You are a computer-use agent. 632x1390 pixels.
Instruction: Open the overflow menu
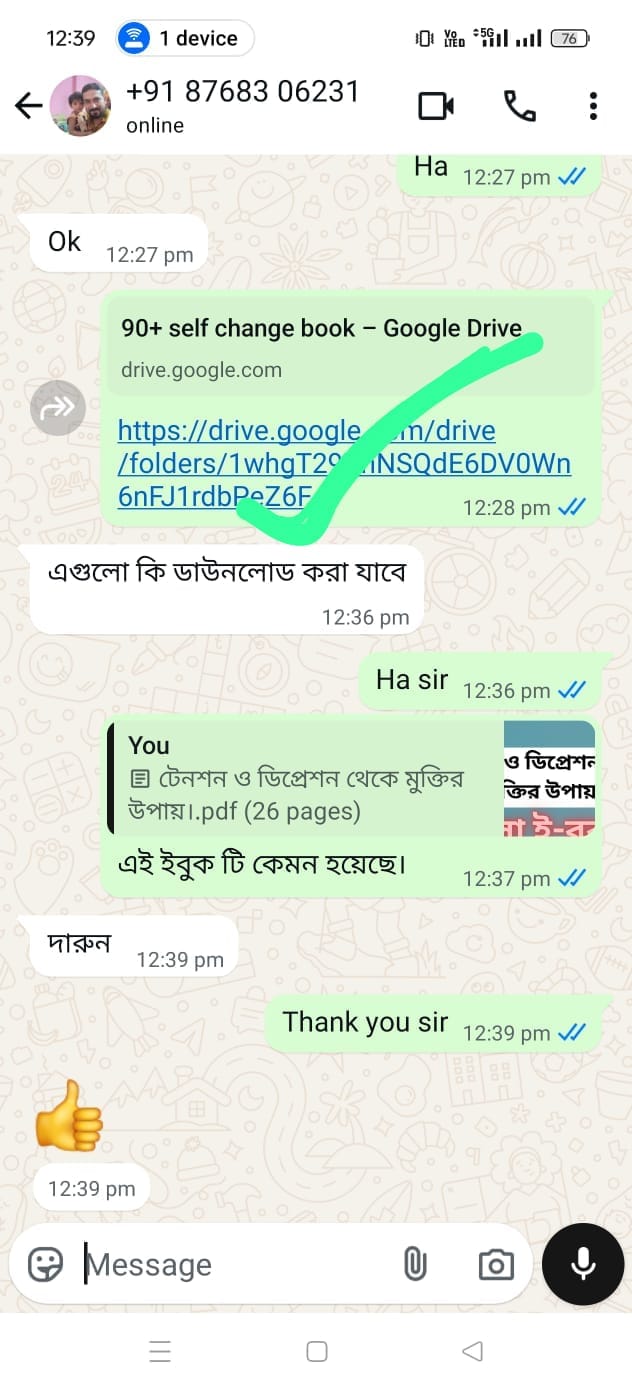pyautogui.click(x=593, y=106)
